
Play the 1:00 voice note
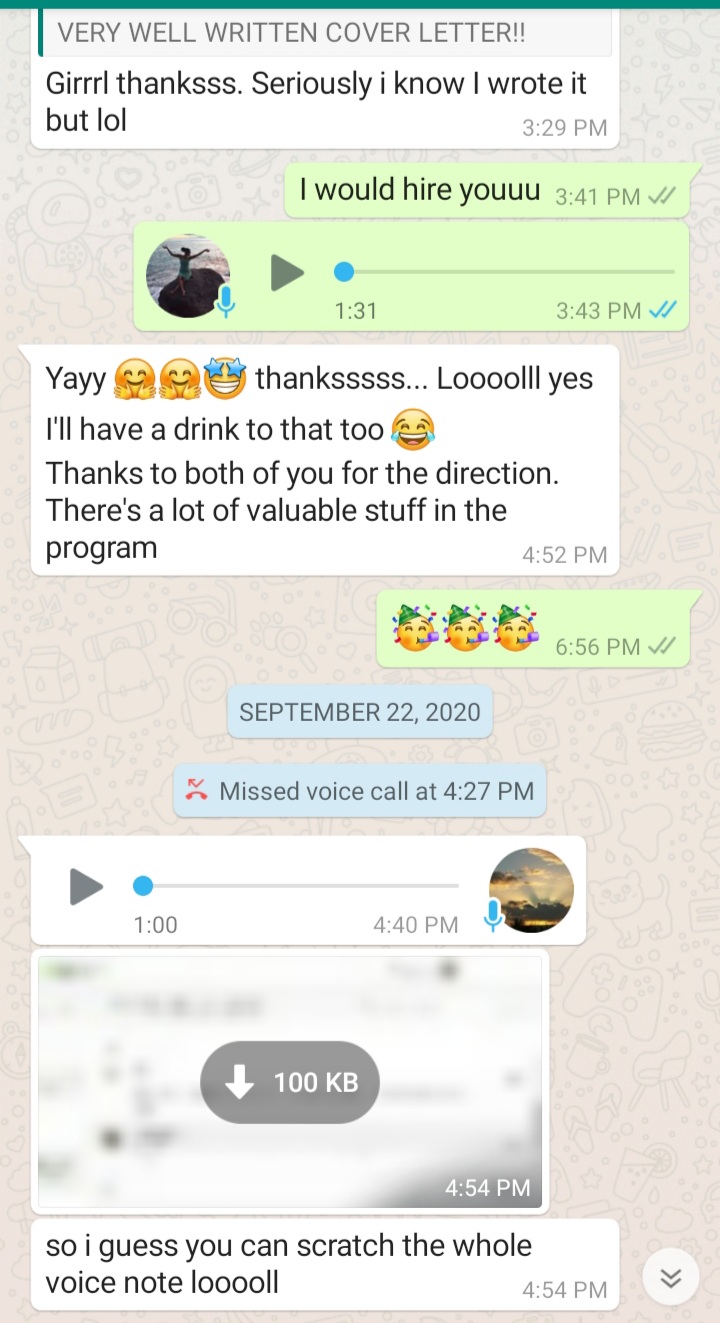pyautogui.click(x=87, y=886)
